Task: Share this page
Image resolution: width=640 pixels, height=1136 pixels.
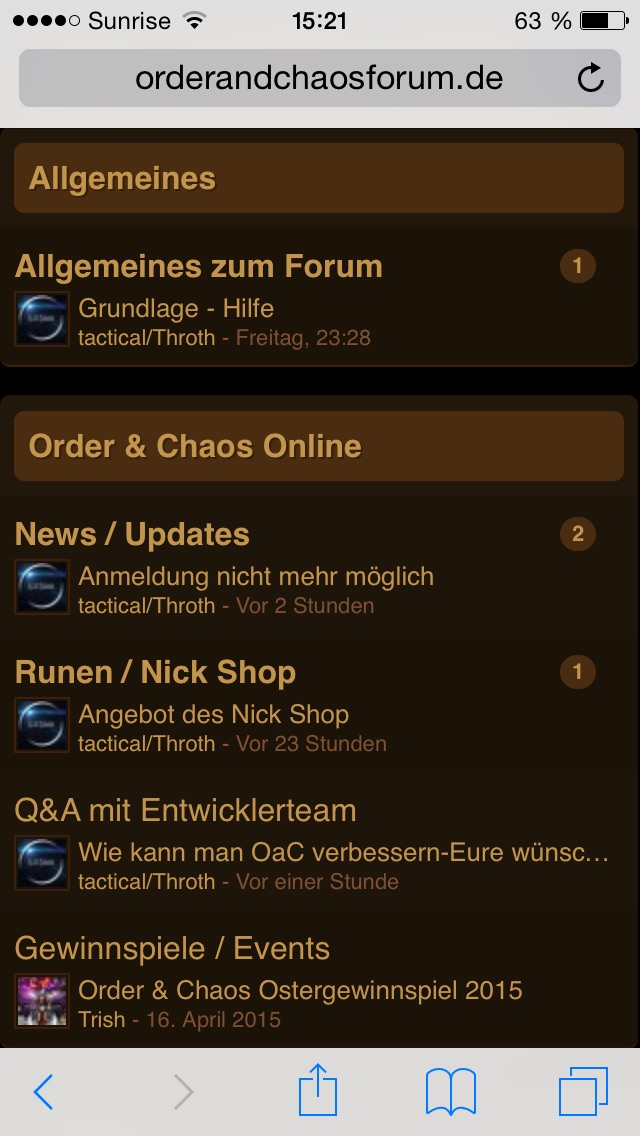Action: (318, 1090)
